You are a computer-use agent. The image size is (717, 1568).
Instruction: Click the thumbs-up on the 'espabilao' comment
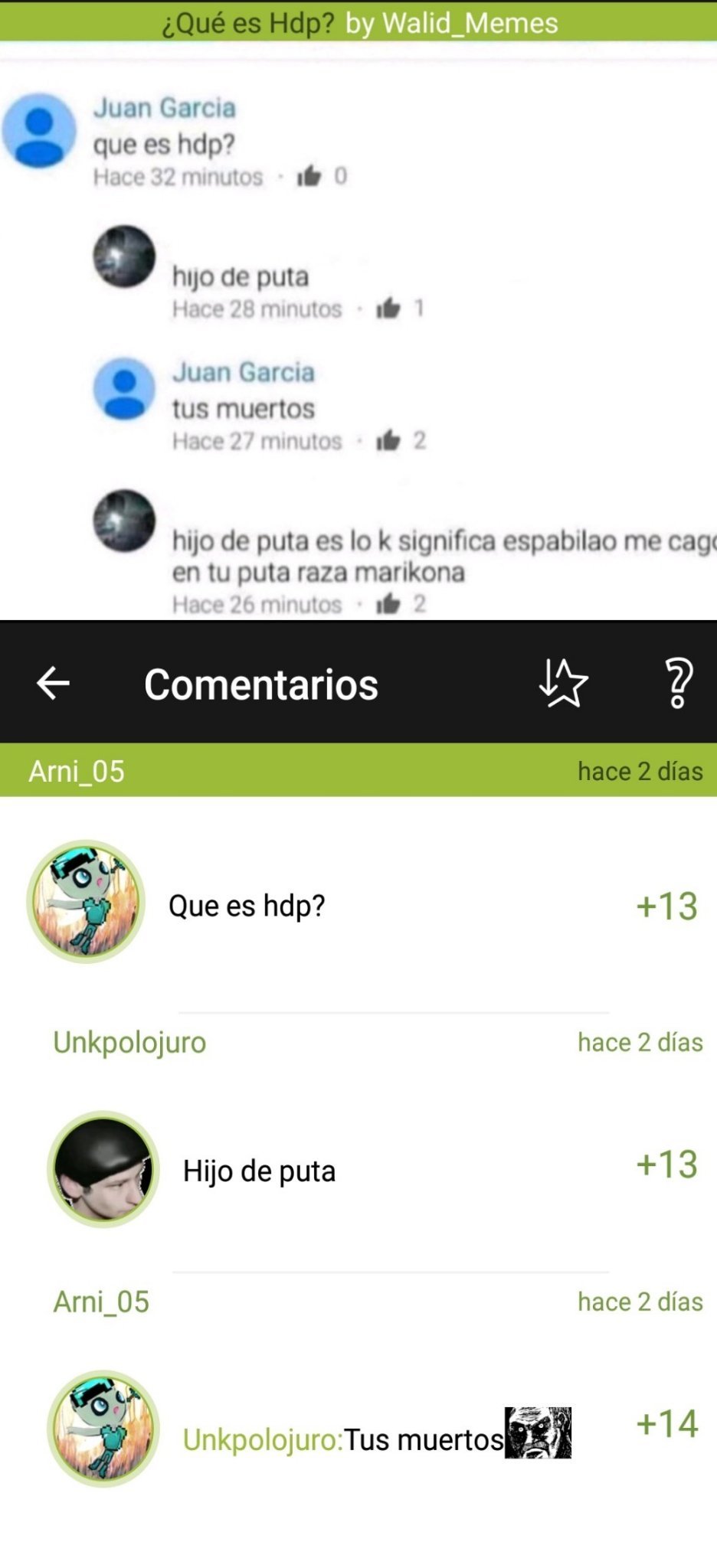[x=391, y=604]
